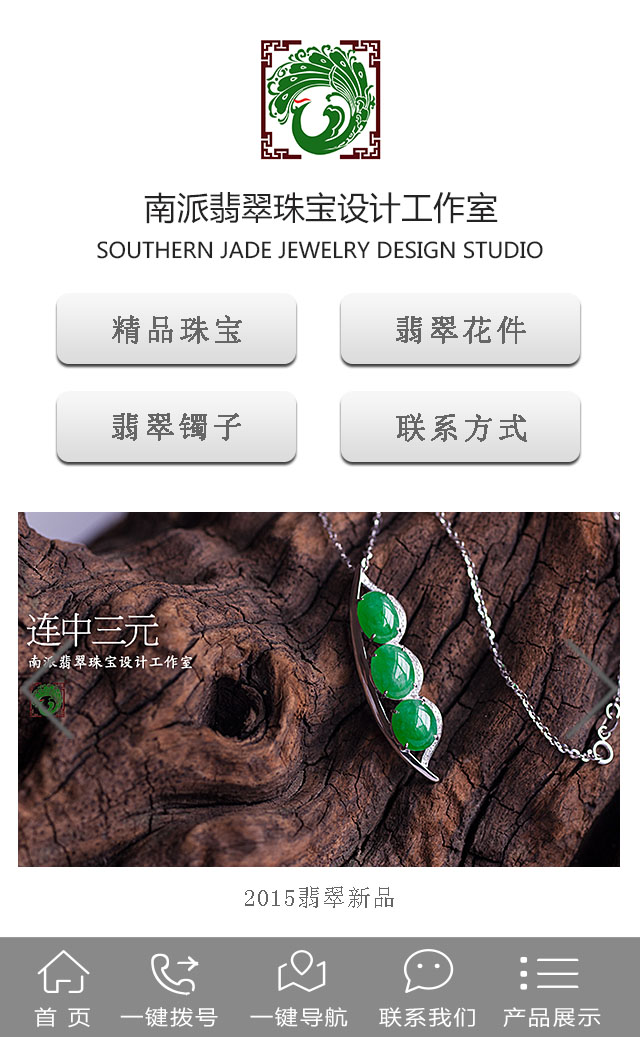
Task: Open the 精品珠宝 category
Action: point(177,329)
